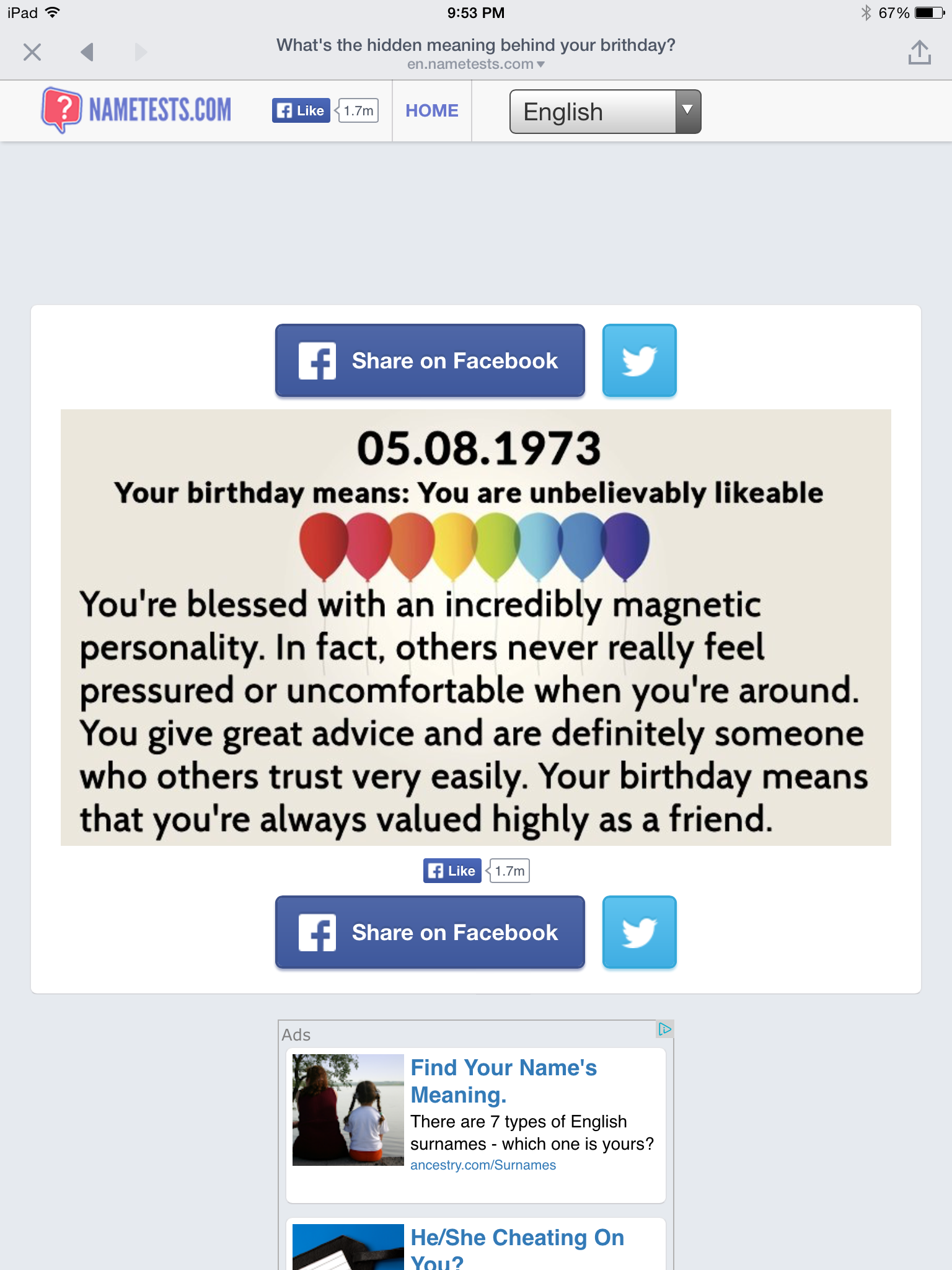Screen dimensions: 952x1270
Task: Close the in-app browser
Action: (x=32, y=52)
